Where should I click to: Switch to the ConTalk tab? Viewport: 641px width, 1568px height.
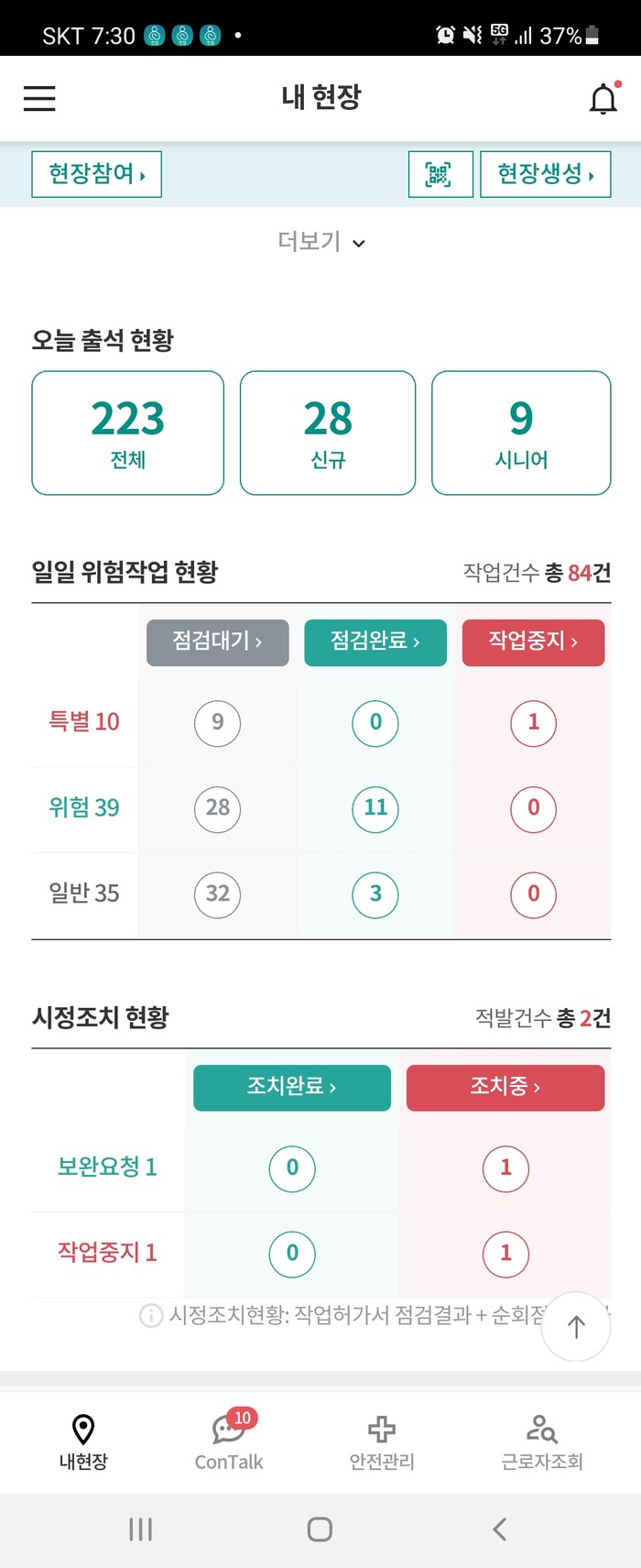pyautogui.click(x=229, y=1441)
